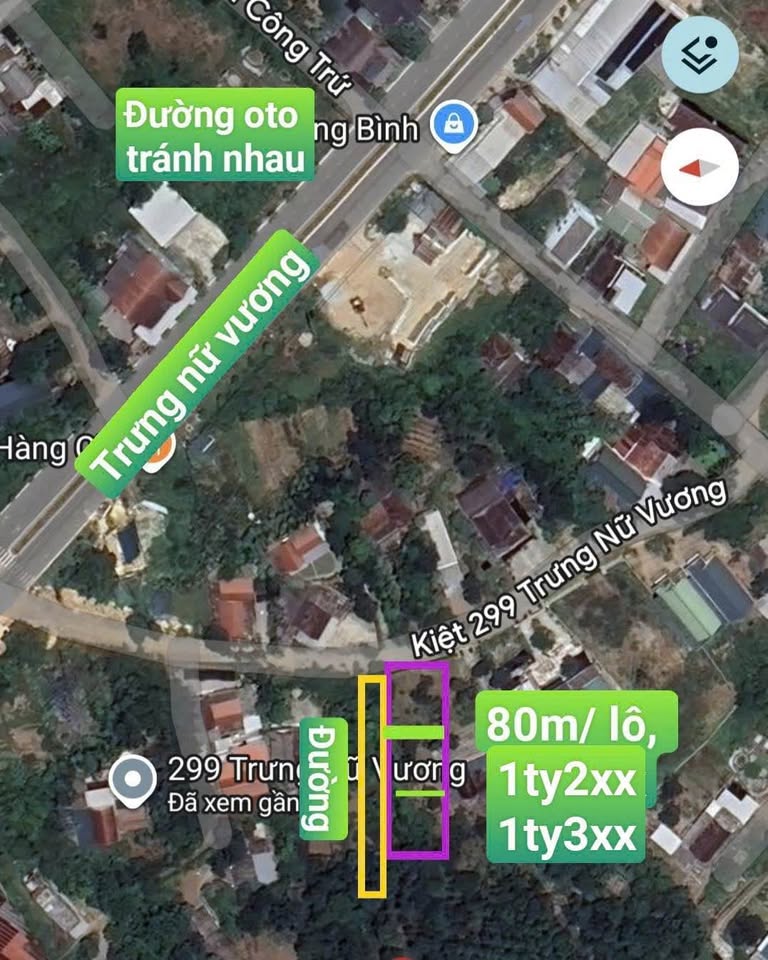Click the layers stack symbol inside teal button
The image size is (768, 960).
pos(701,56)
